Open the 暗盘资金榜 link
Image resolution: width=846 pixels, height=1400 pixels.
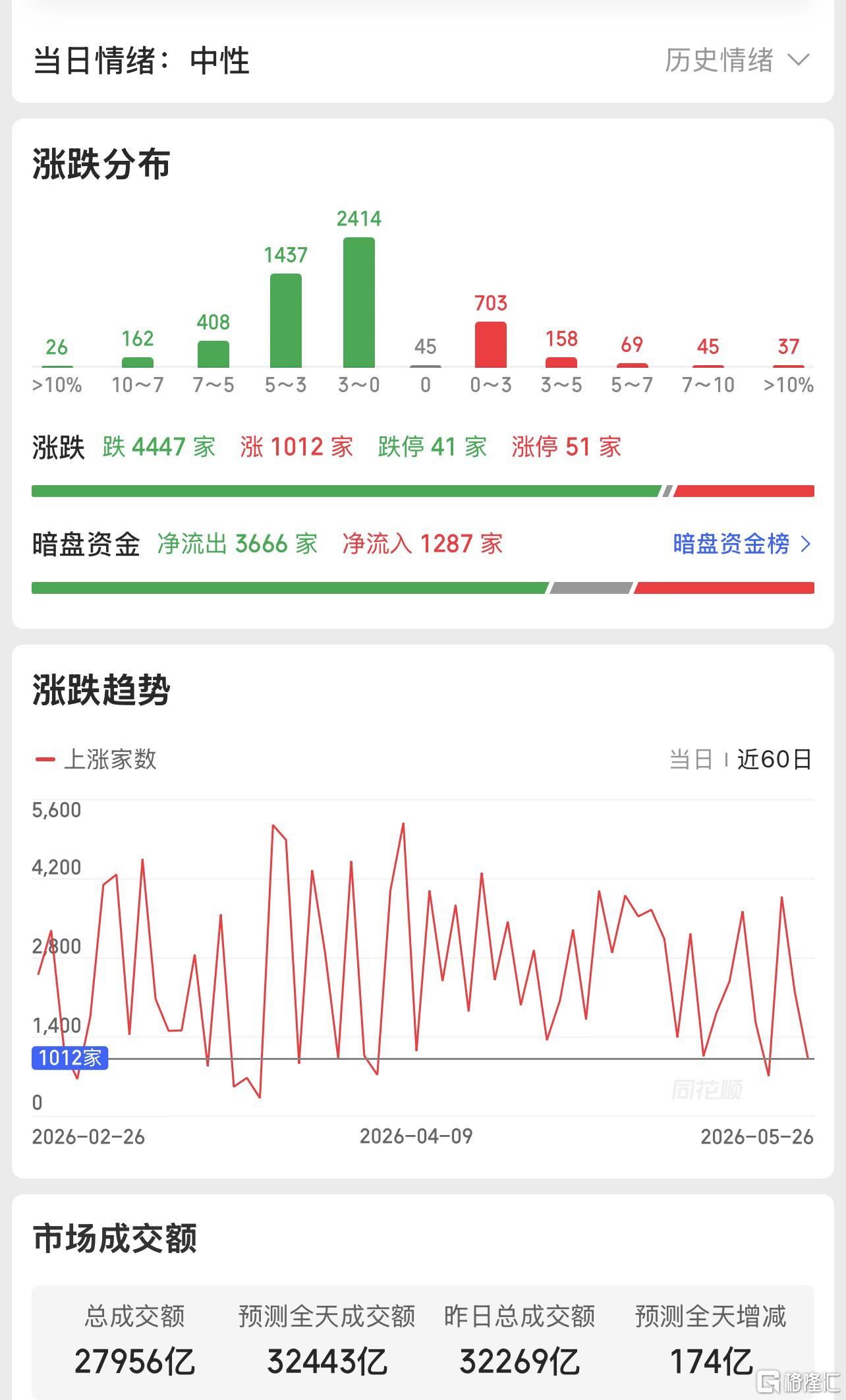[742, 544]
